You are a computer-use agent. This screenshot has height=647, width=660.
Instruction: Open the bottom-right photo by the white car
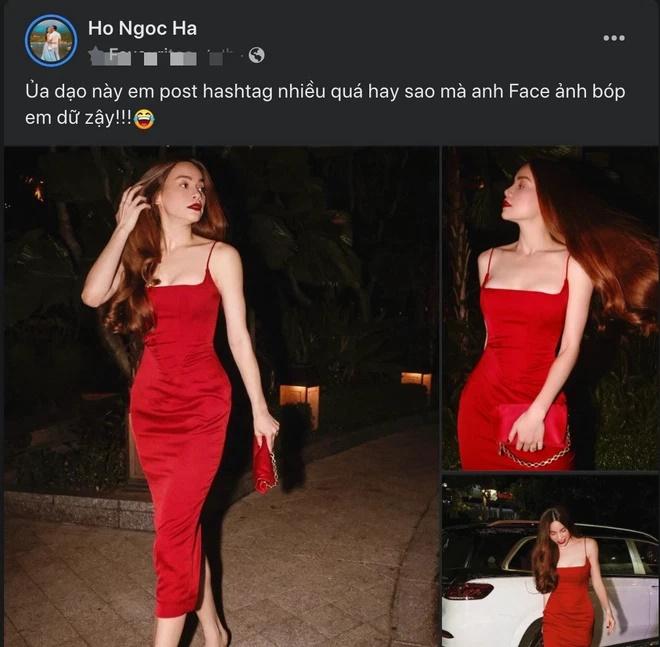549,563
